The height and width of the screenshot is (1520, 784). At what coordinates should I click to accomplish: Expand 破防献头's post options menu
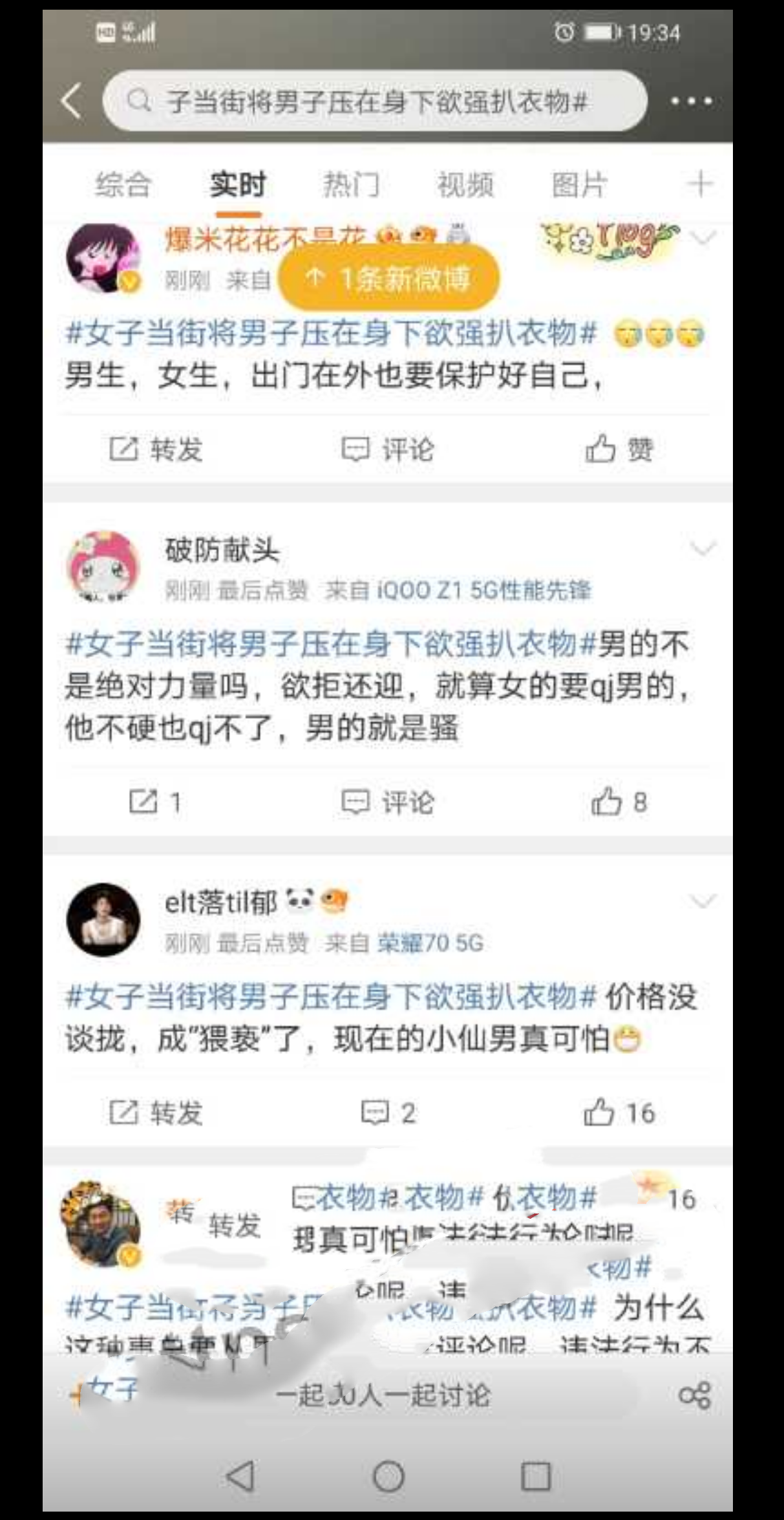pos(703,548)
